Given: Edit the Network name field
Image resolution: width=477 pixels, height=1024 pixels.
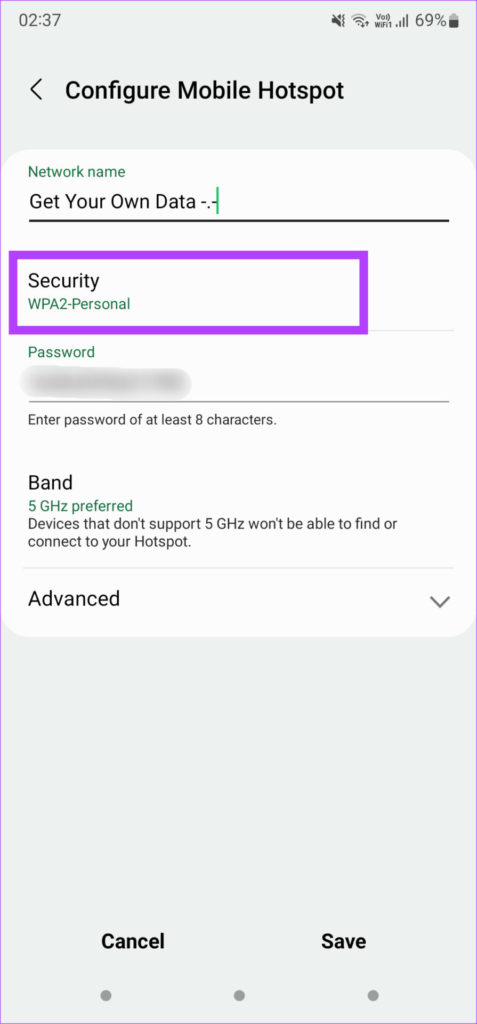Looking at the screenshot, I should [238, 202].
